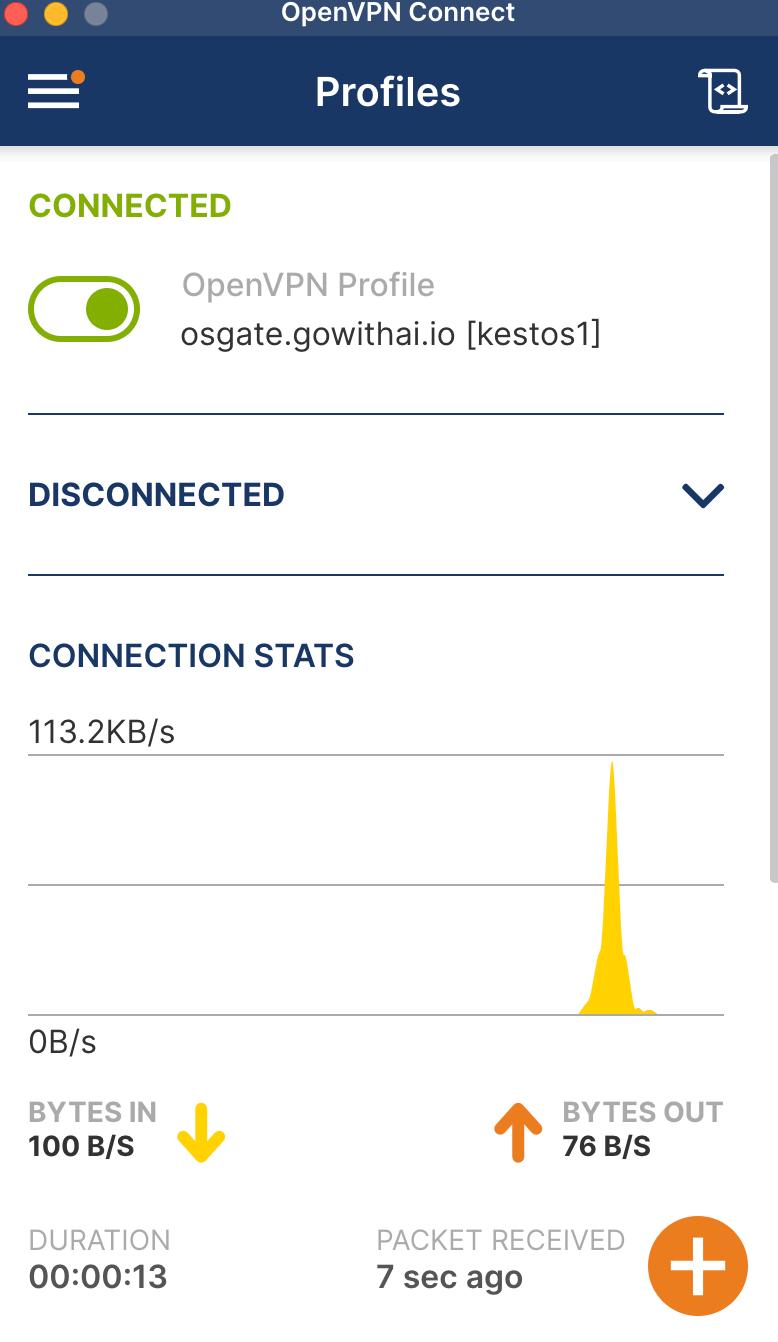Open the import profile icon

pos(722,92)
